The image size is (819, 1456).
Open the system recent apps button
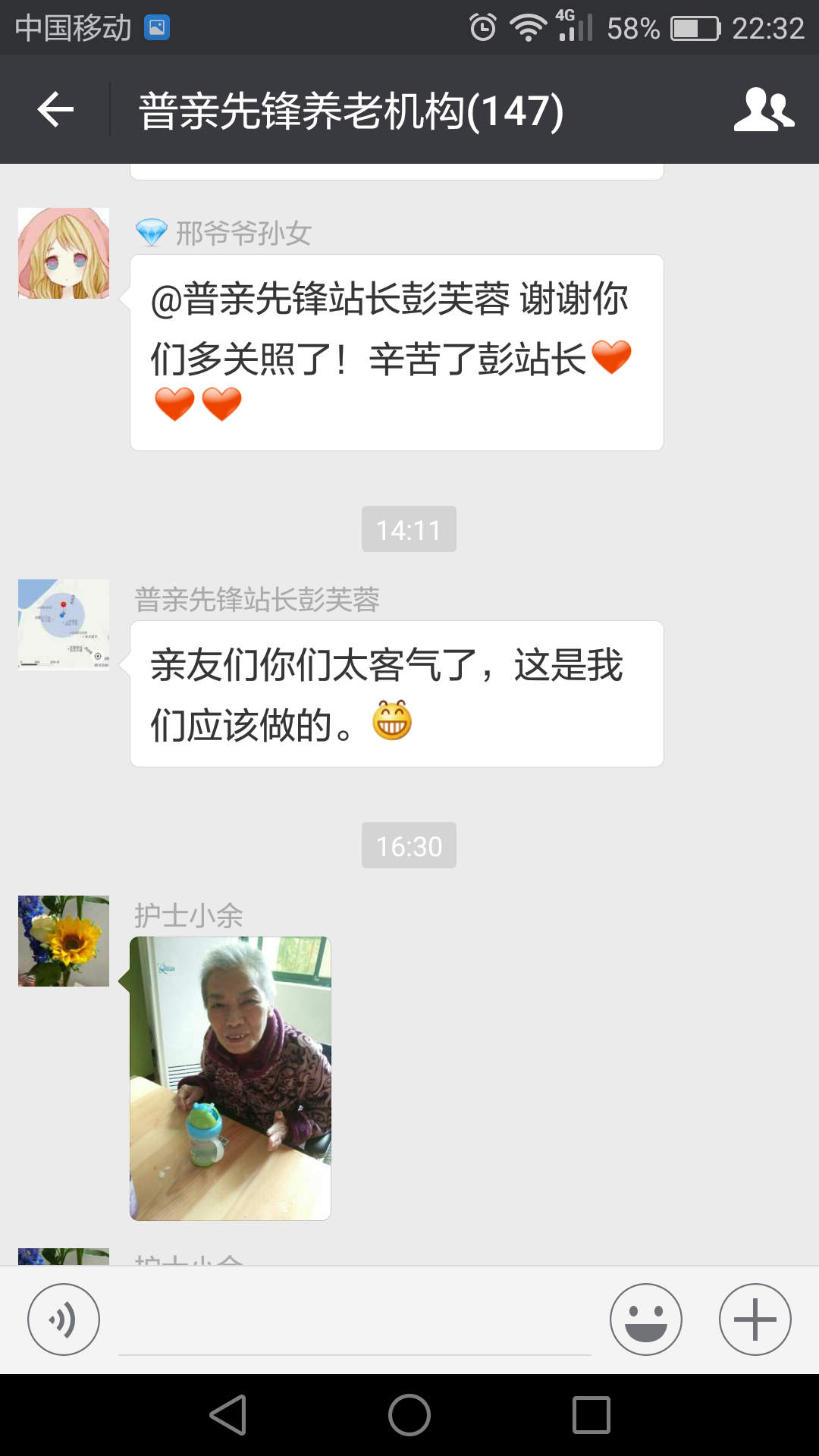point(591,1415)
